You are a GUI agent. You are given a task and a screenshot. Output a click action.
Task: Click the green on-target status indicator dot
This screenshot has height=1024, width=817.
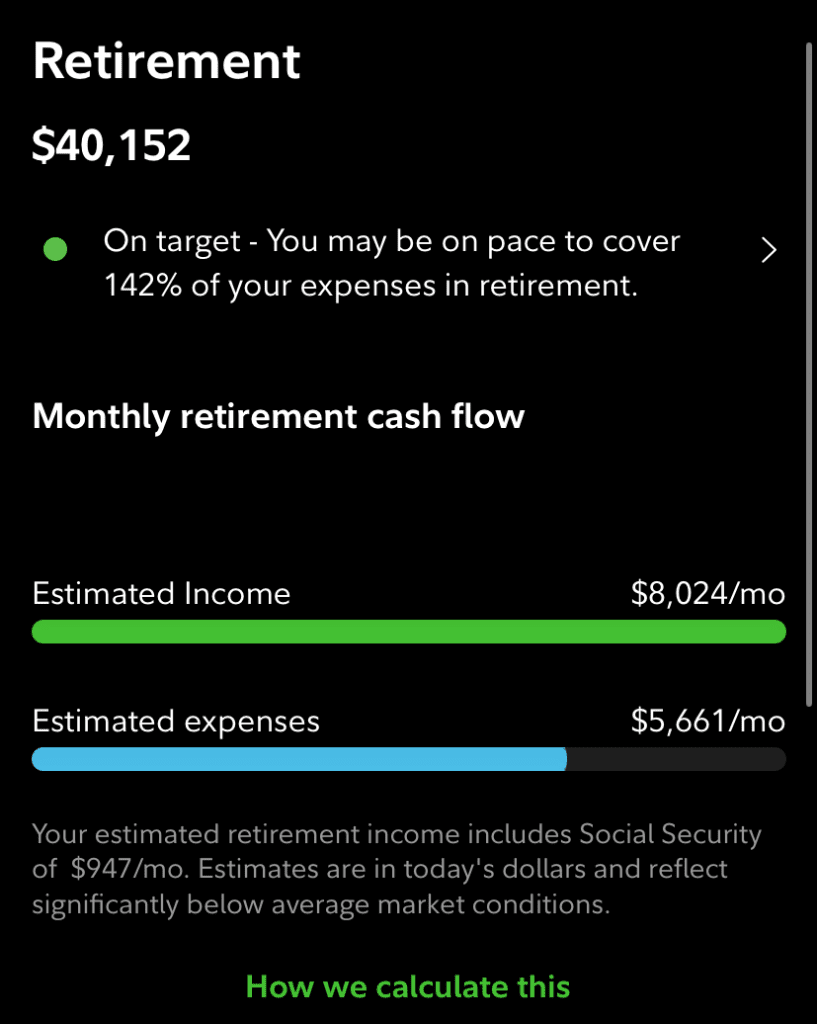click(55, 248)
